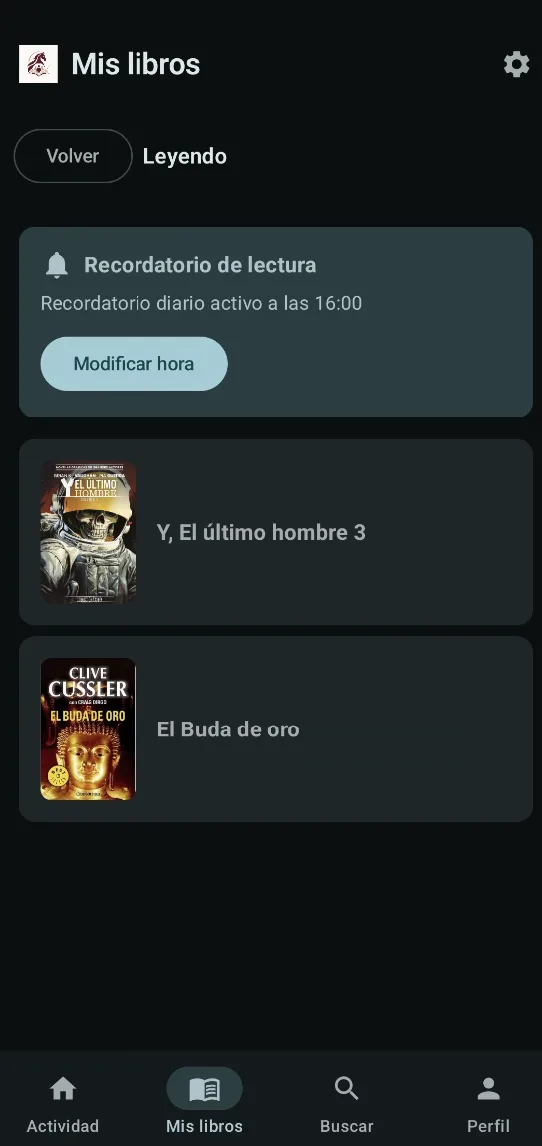Switch to the Actividad tab

63,1101
